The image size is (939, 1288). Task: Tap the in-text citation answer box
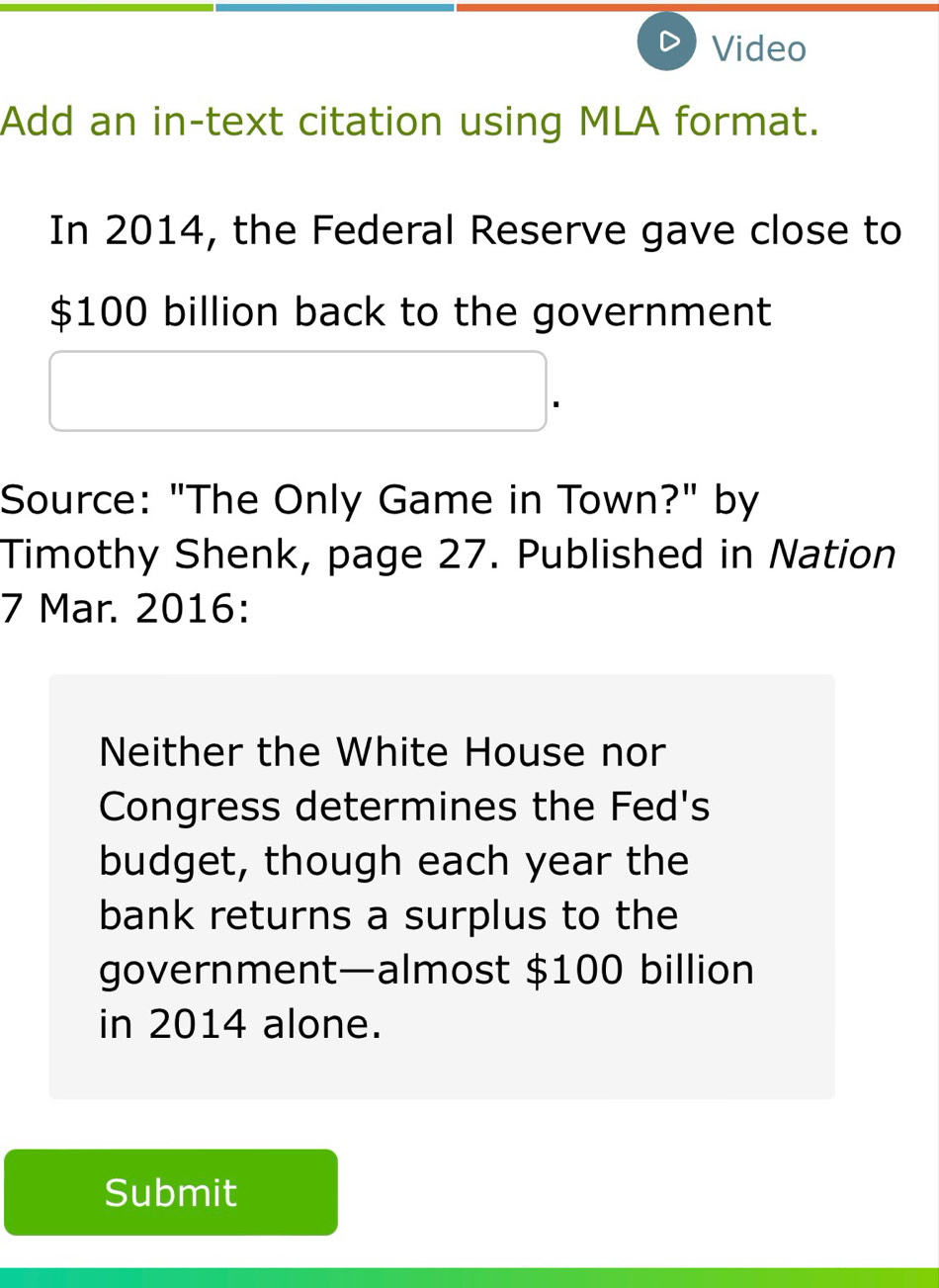click(298, 391)
